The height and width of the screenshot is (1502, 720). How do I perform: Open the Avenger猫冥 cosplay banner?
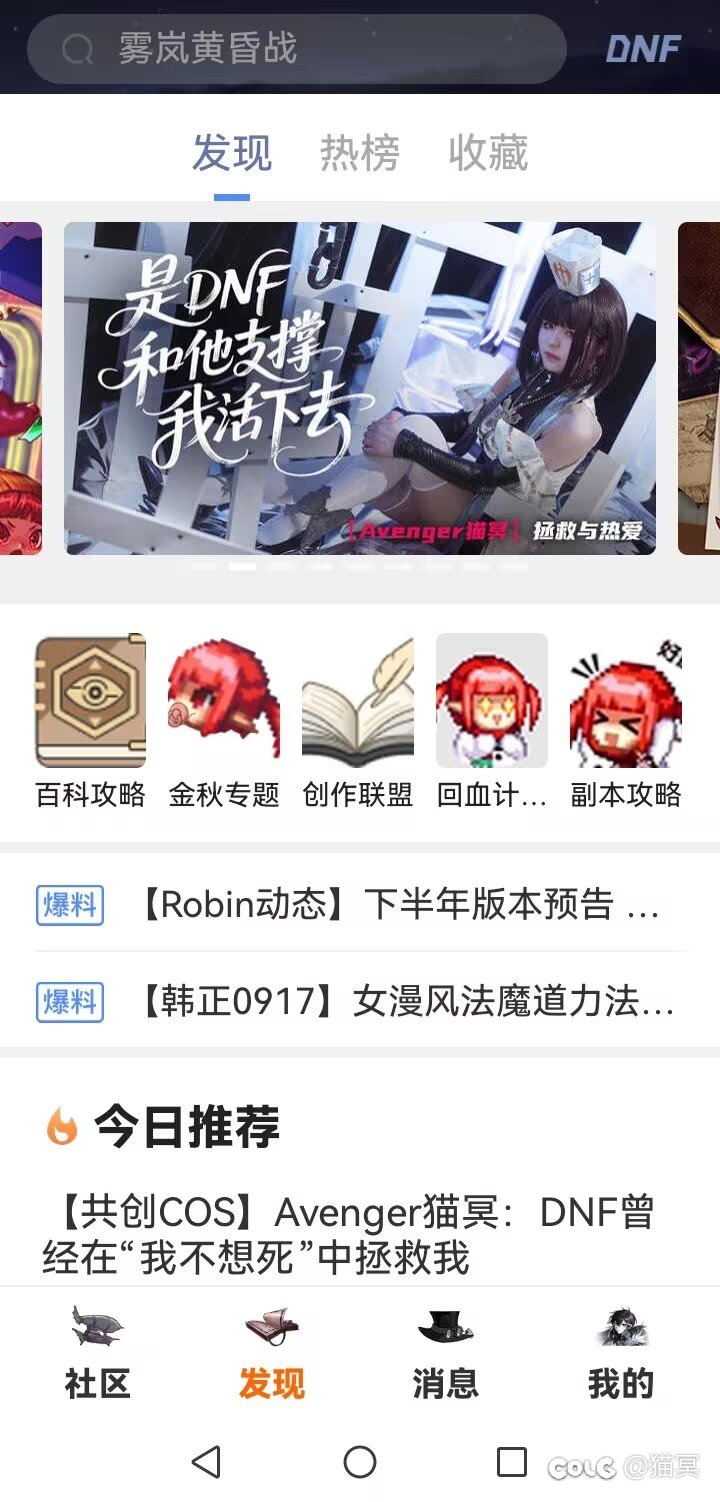click(360, 388)
